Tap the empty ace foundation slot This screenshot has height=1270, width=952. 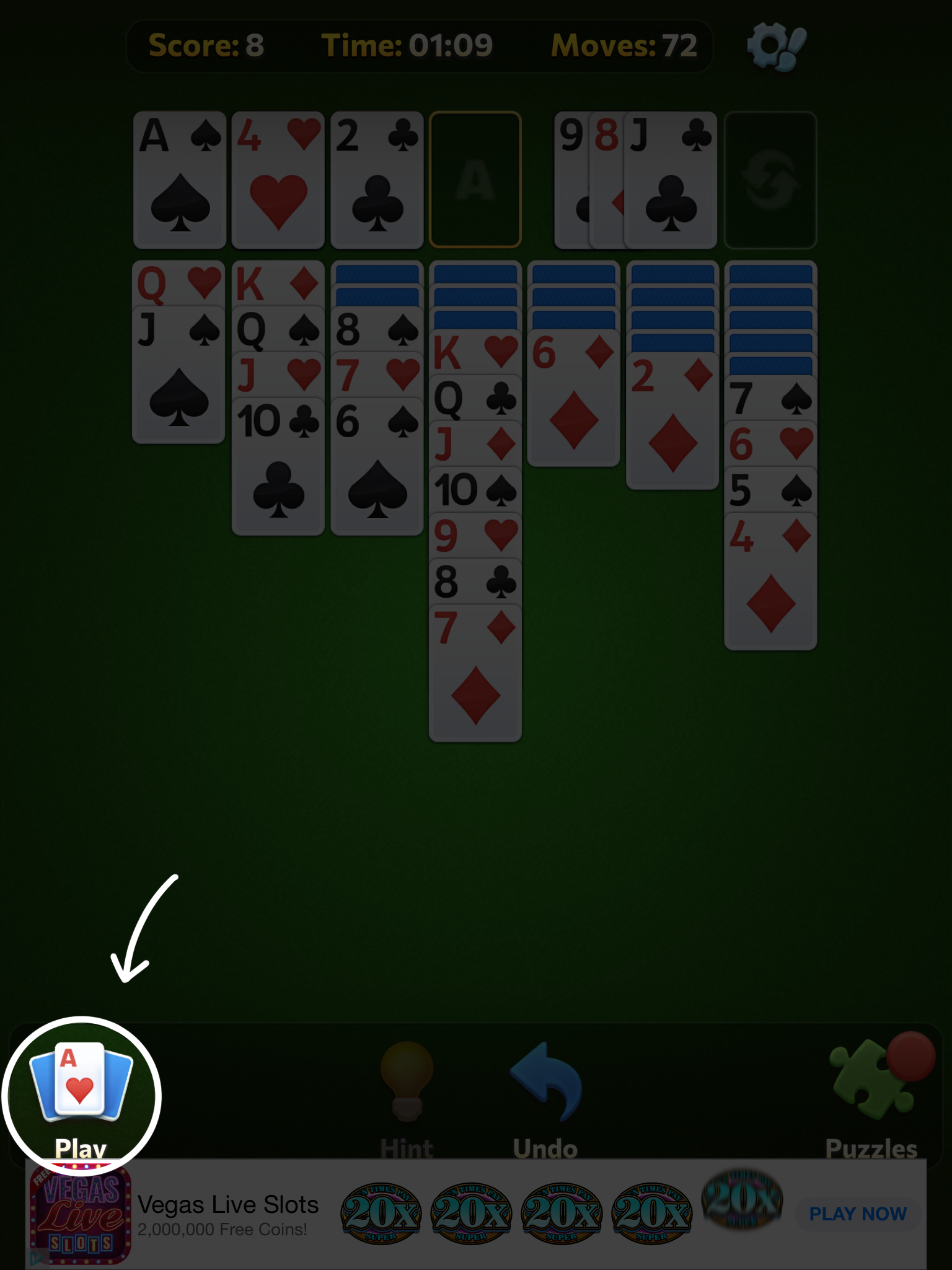[475, 180]
